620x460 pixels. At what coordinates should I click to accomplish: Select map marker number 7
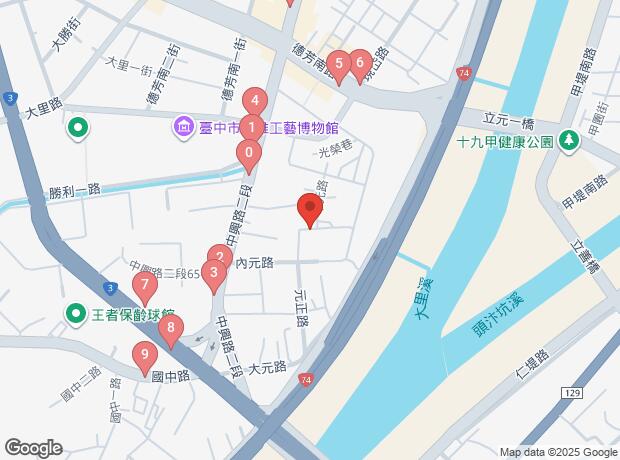(x=146, y=288)
